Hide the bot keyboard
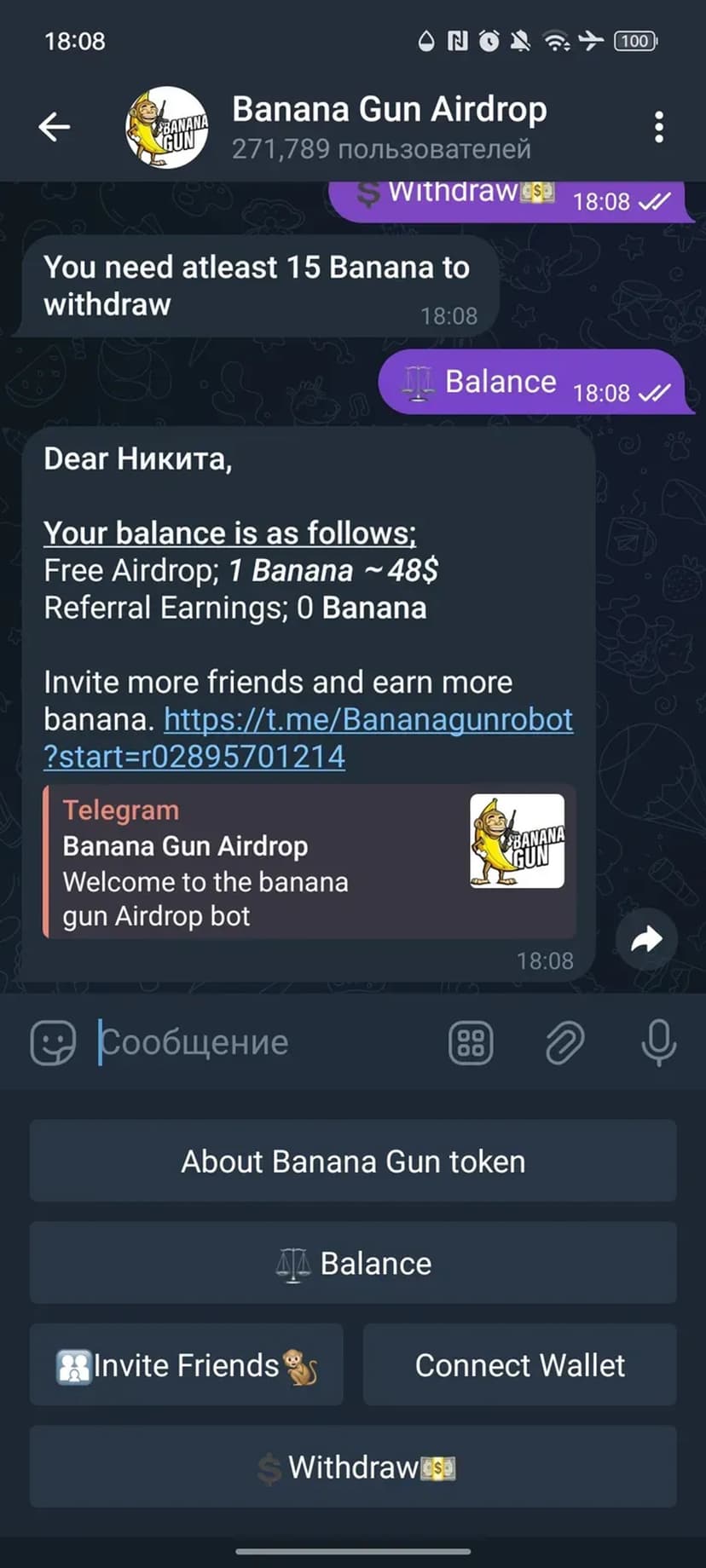The image size is (706, 1568). (471, 1042)
